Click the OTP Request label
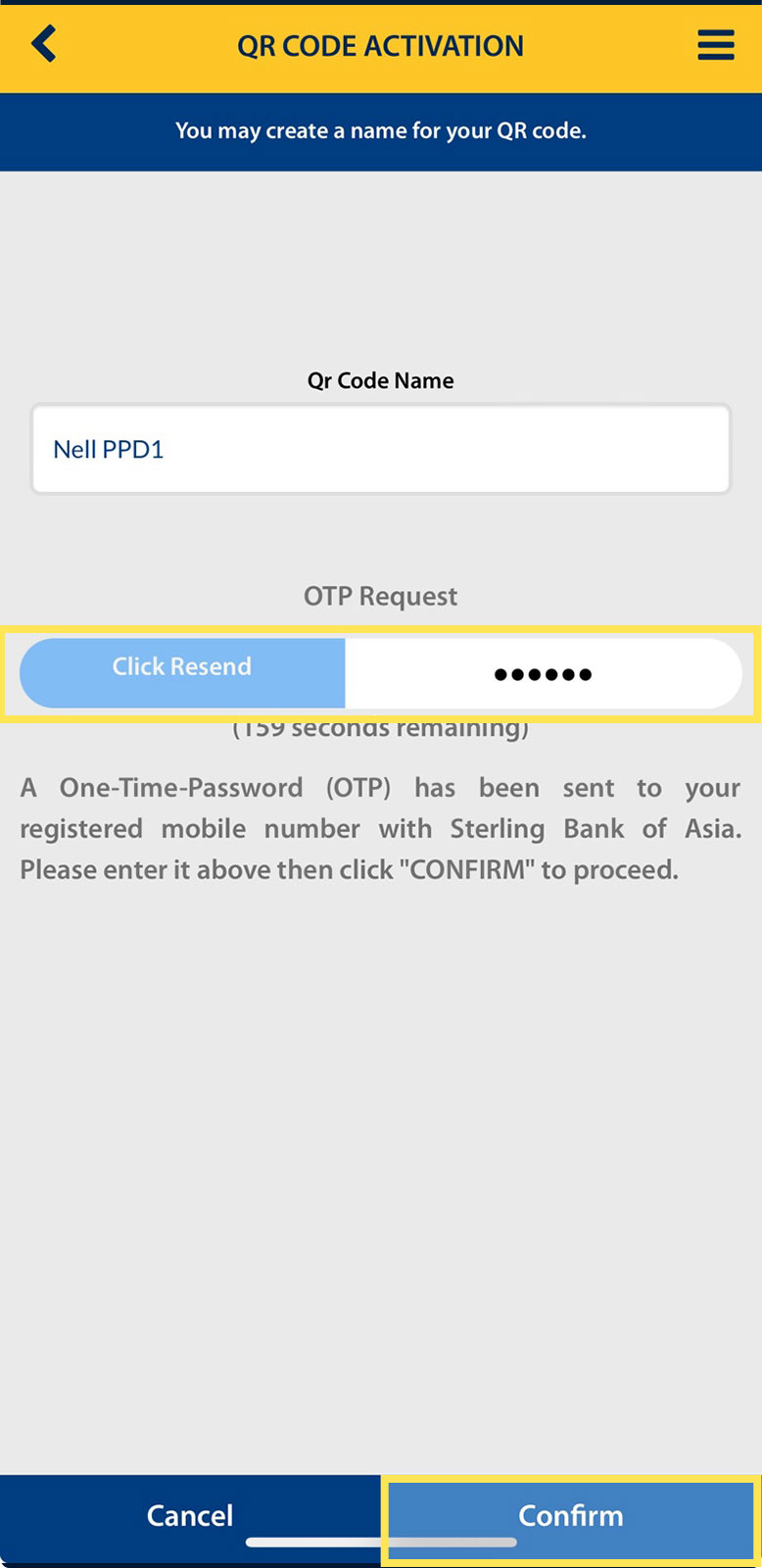This screenshot has height=1568, width=762. point(381,596)
